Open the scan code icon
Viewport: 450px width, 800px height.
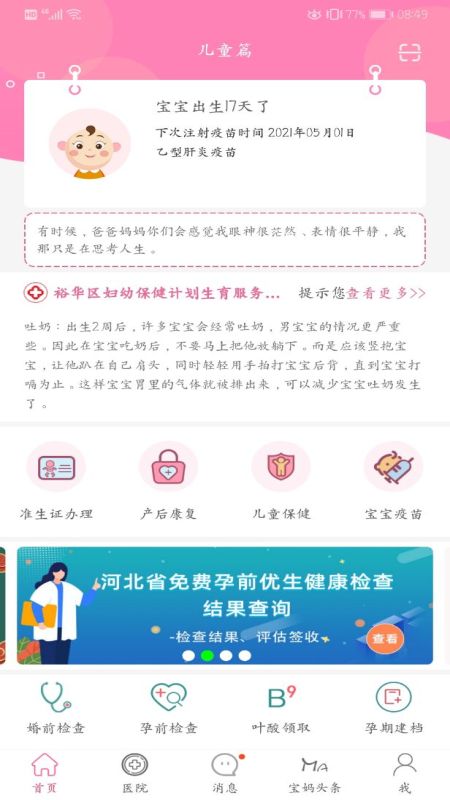[x=410, y=52]
